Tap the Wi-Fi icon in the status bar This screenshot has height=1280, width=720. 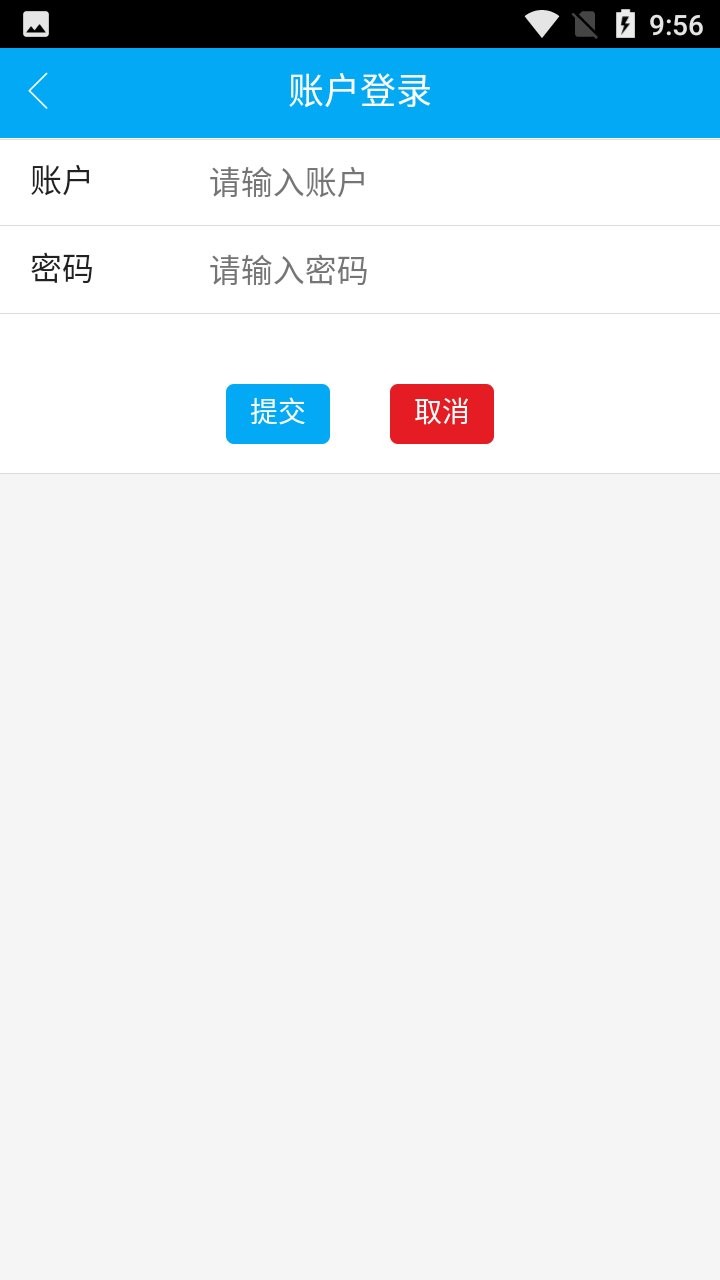(544, 23)
